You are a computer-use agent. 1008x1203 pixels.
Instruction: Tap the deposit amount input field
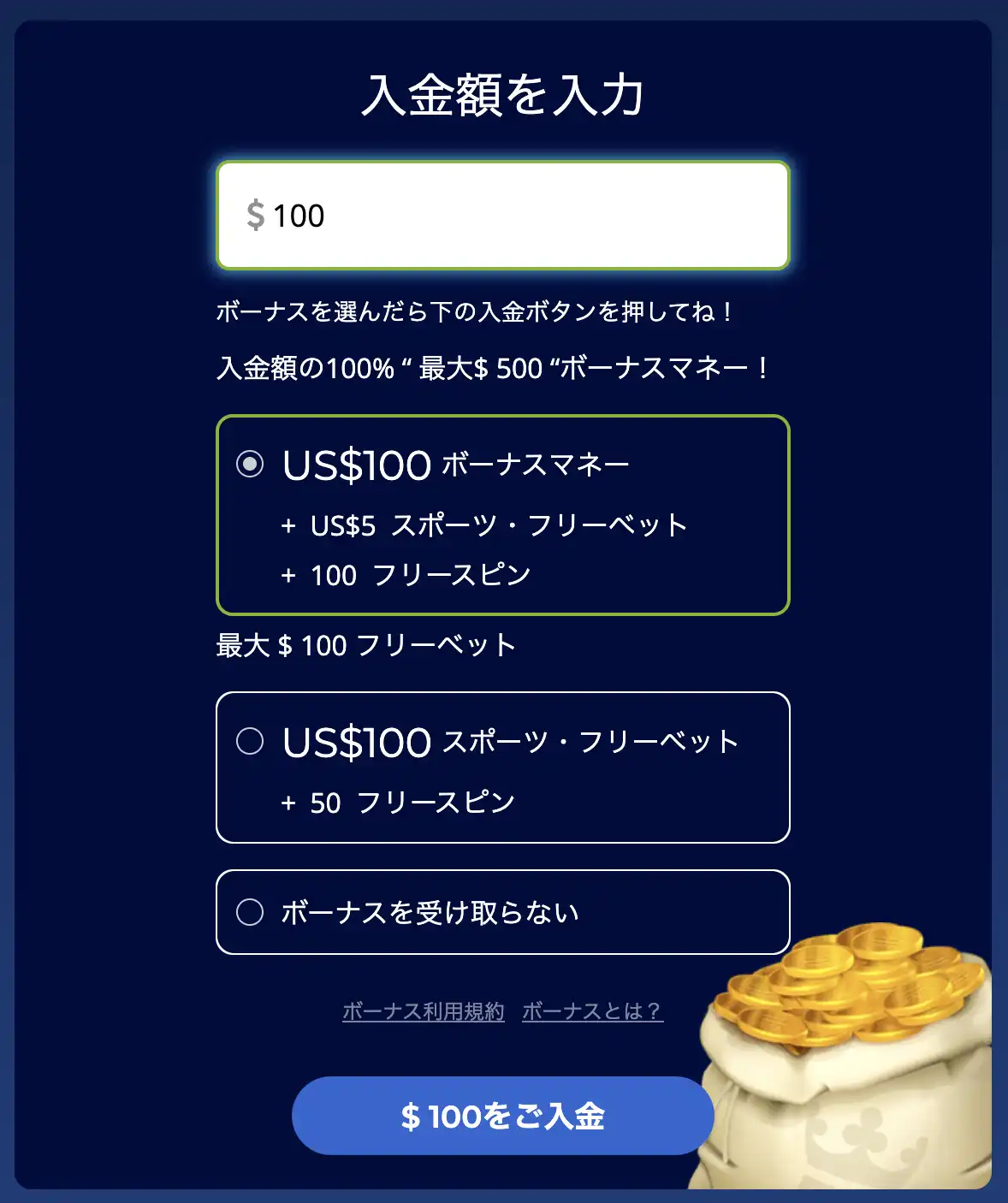tap(502, 216)
